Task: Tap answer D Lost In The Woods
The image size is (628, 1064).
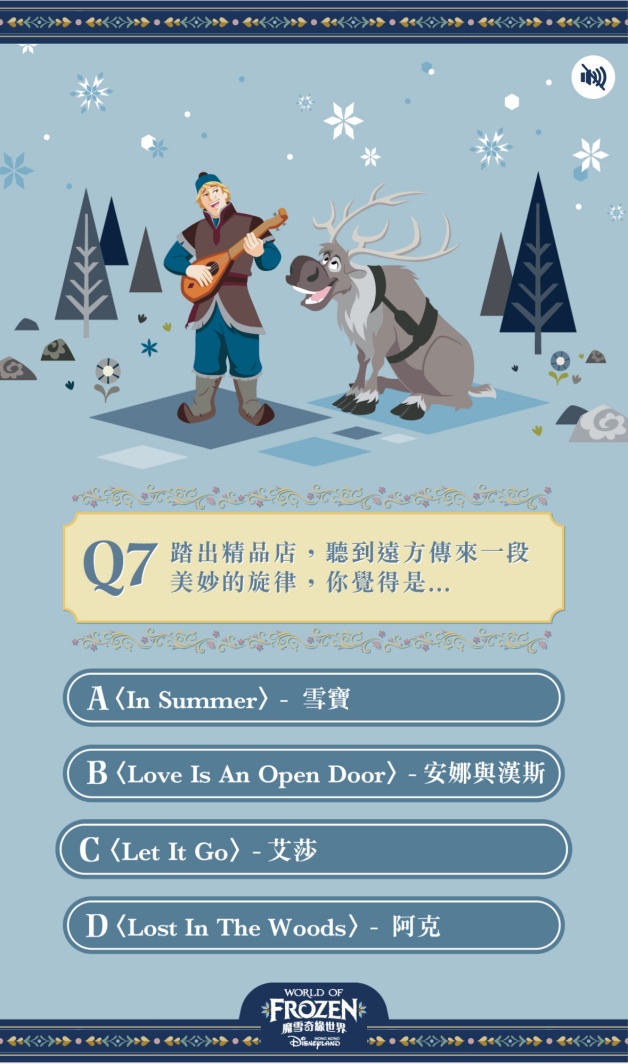Action: tap(313, 927)
